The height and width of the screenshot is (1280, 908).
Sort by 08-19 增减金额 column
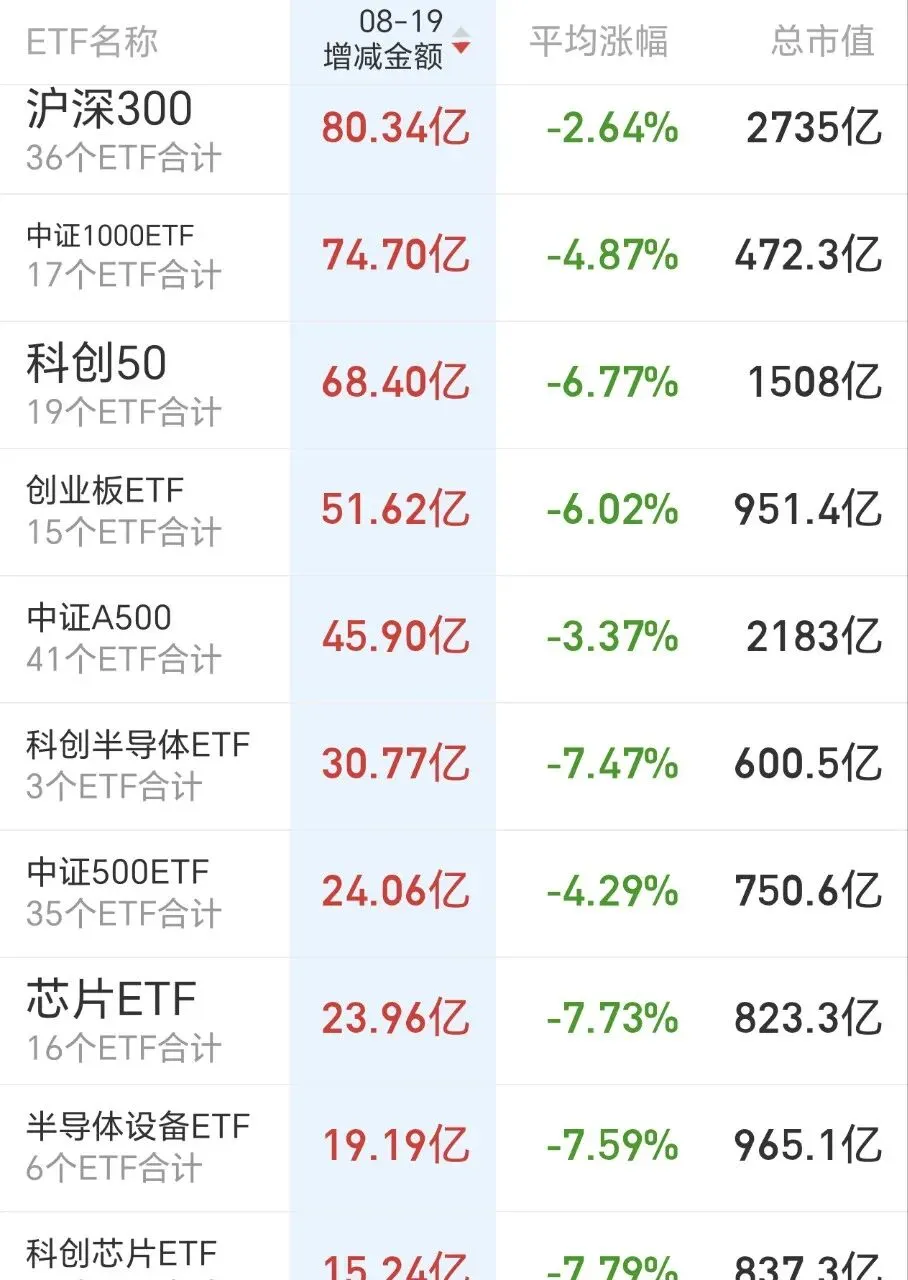point(394,42)
